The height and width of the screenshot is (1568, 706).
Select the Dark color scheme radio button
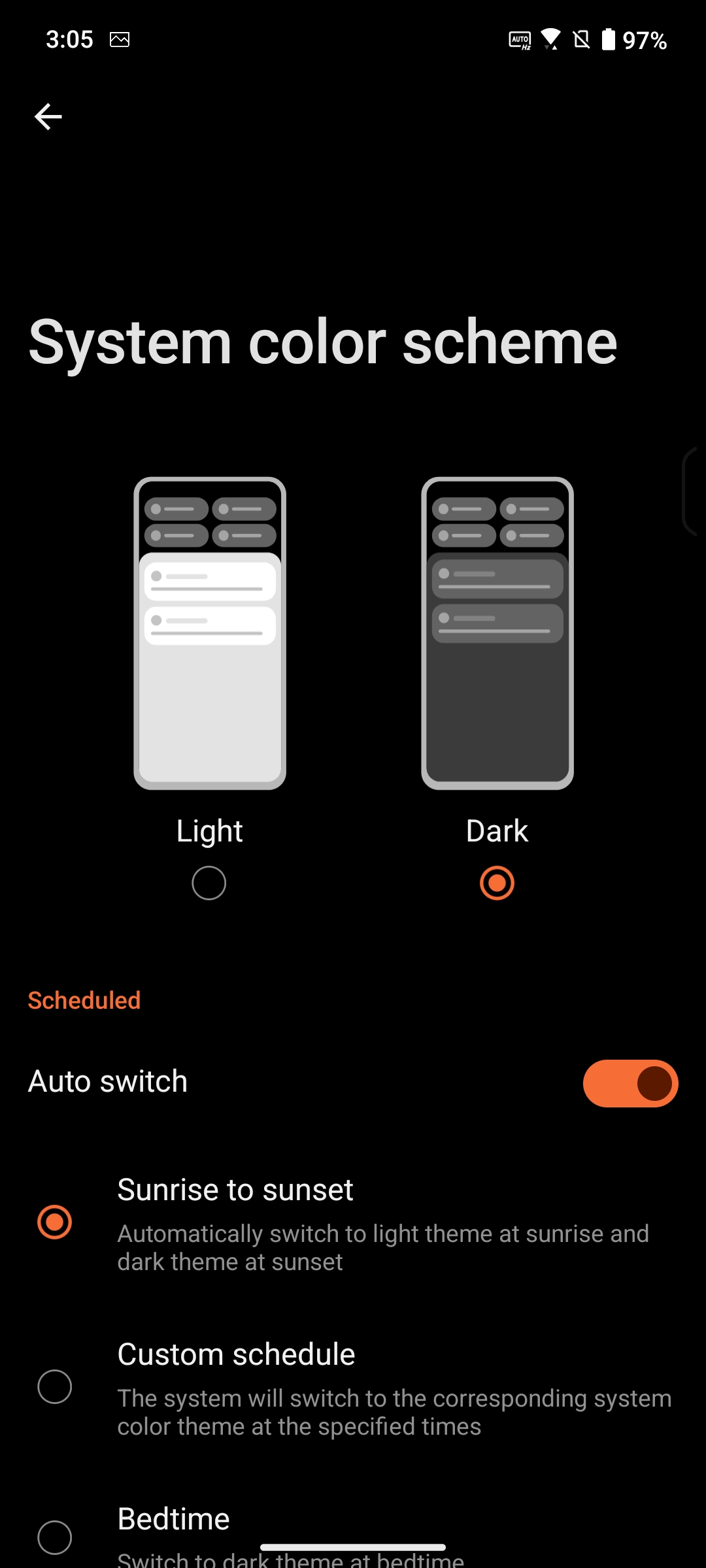[497, 883]
